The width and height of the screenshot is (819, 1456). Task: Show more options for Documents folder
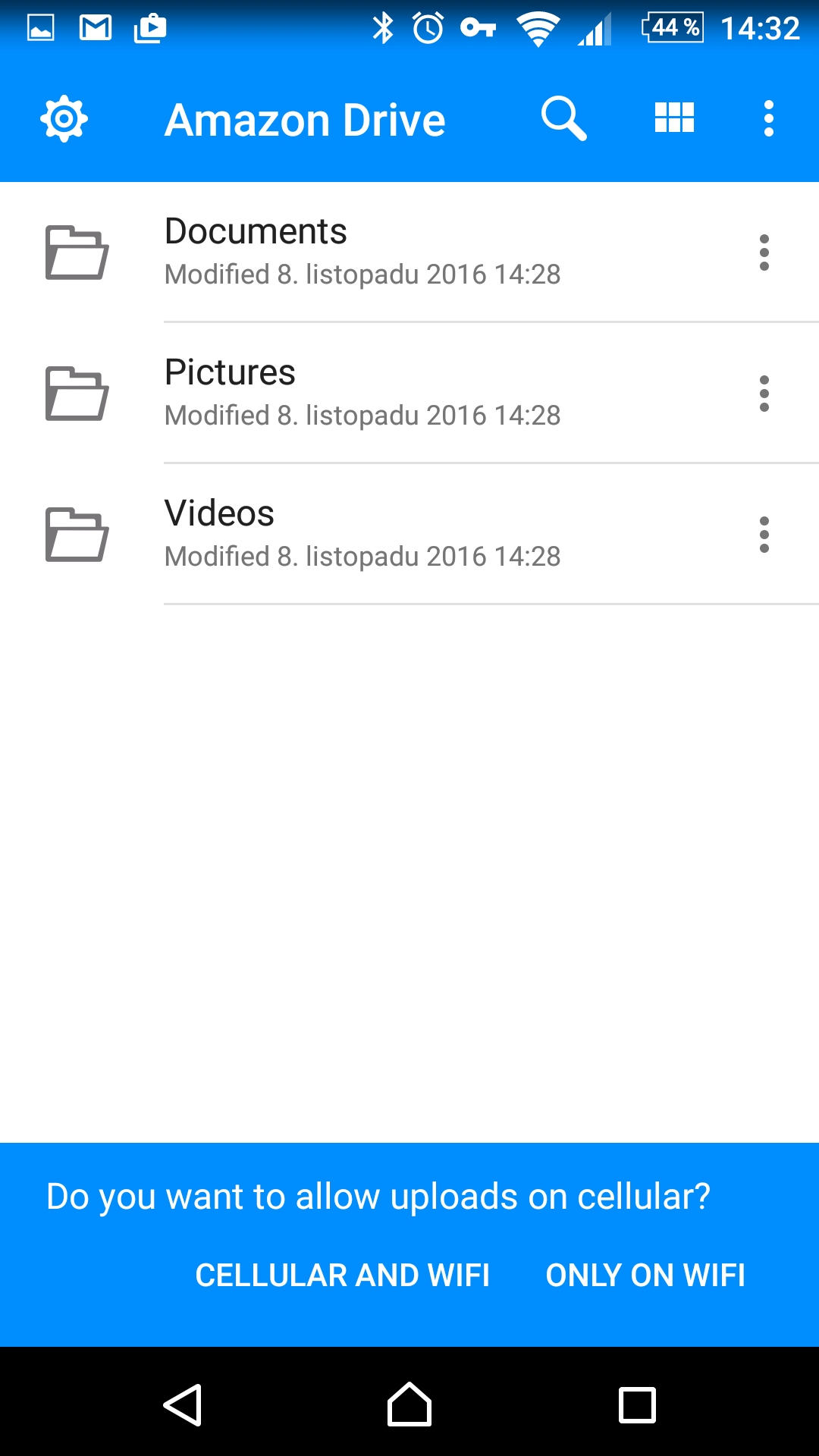(x=764, y=253)
